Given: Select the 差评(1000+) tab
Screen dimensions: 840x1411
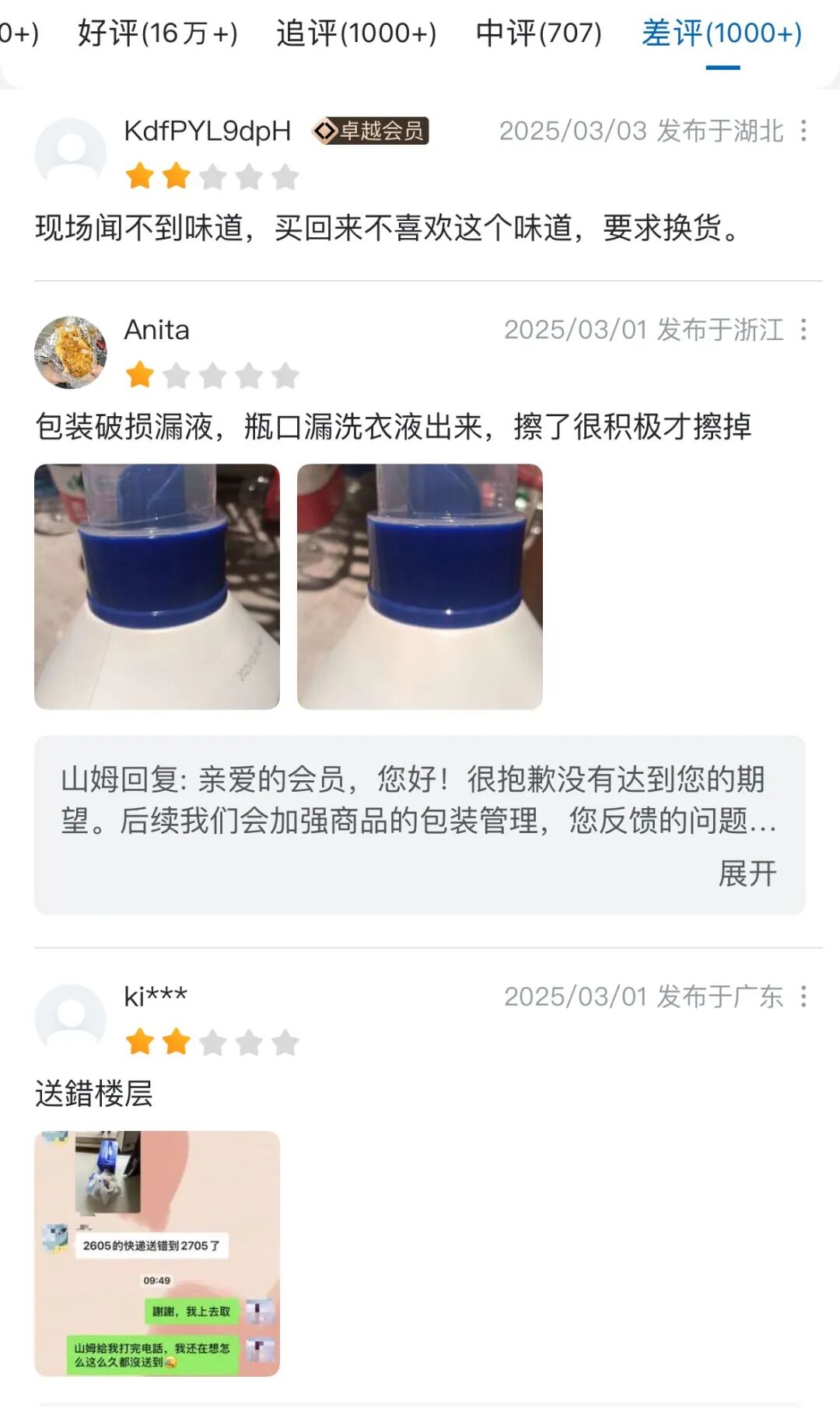Looking at the screenshot, I should click(x=722, y=33).
